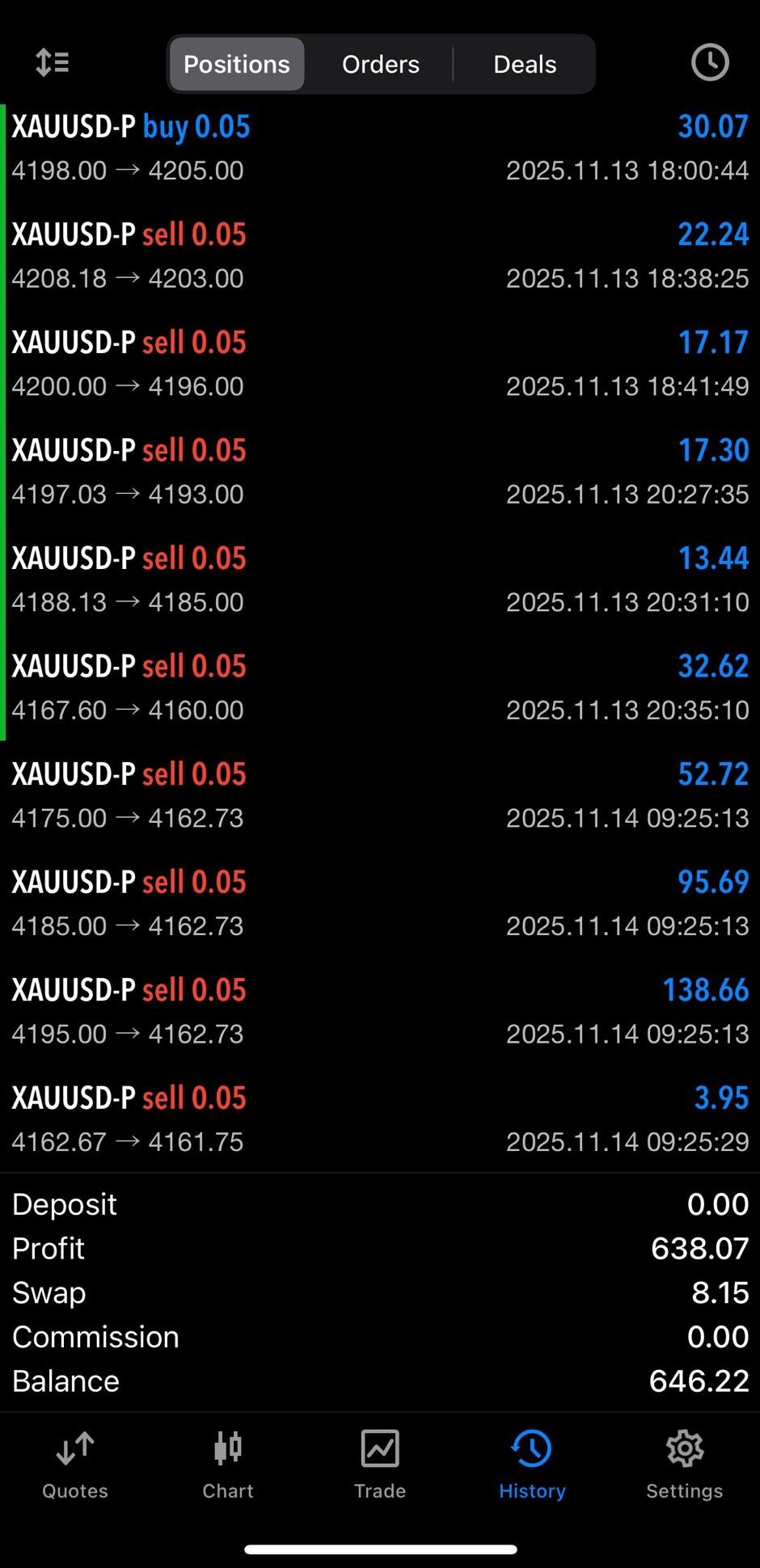Screen dimensions: 760x1568
Task: Switch to the Orders tab
Action: 381,64
